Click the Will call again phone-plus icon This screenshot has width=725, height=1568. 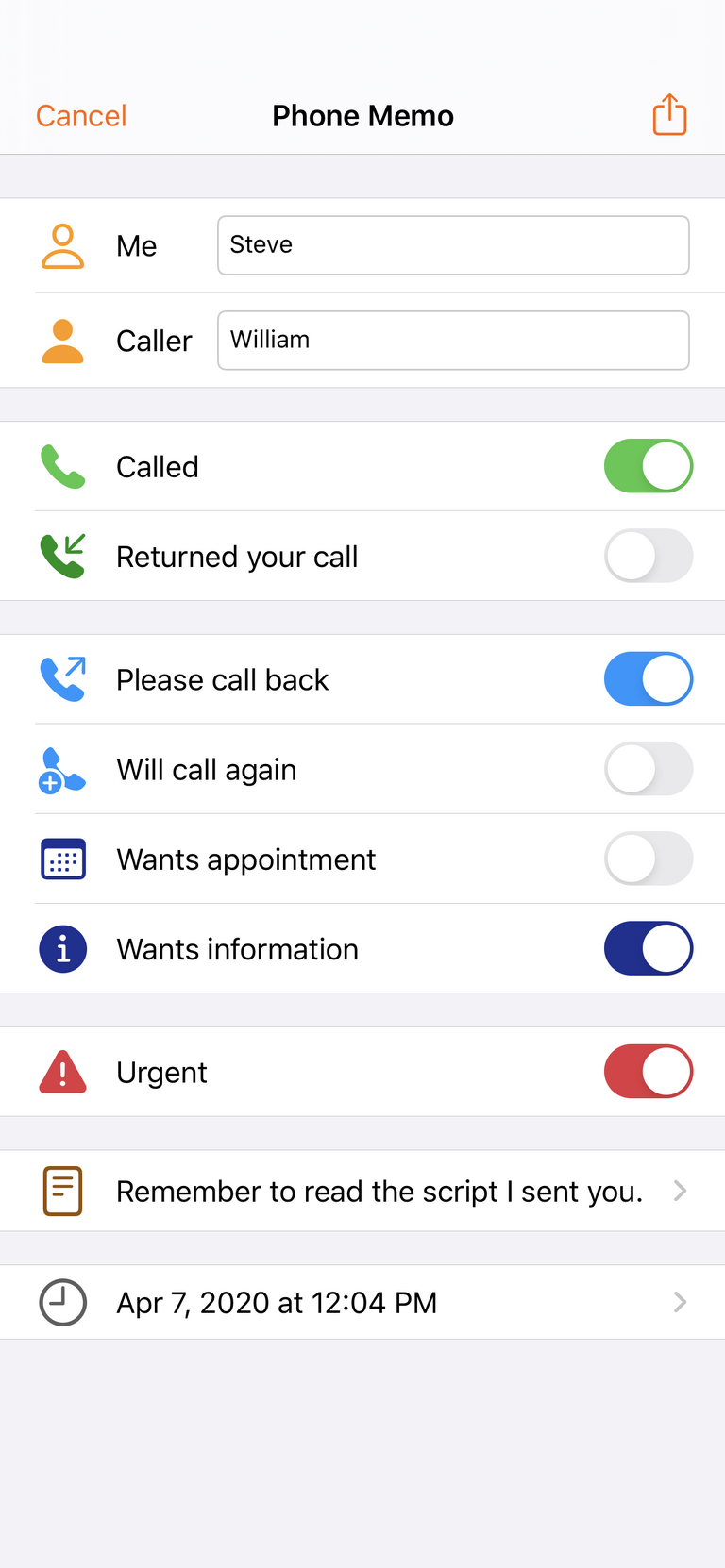click(x=62, y=769)
